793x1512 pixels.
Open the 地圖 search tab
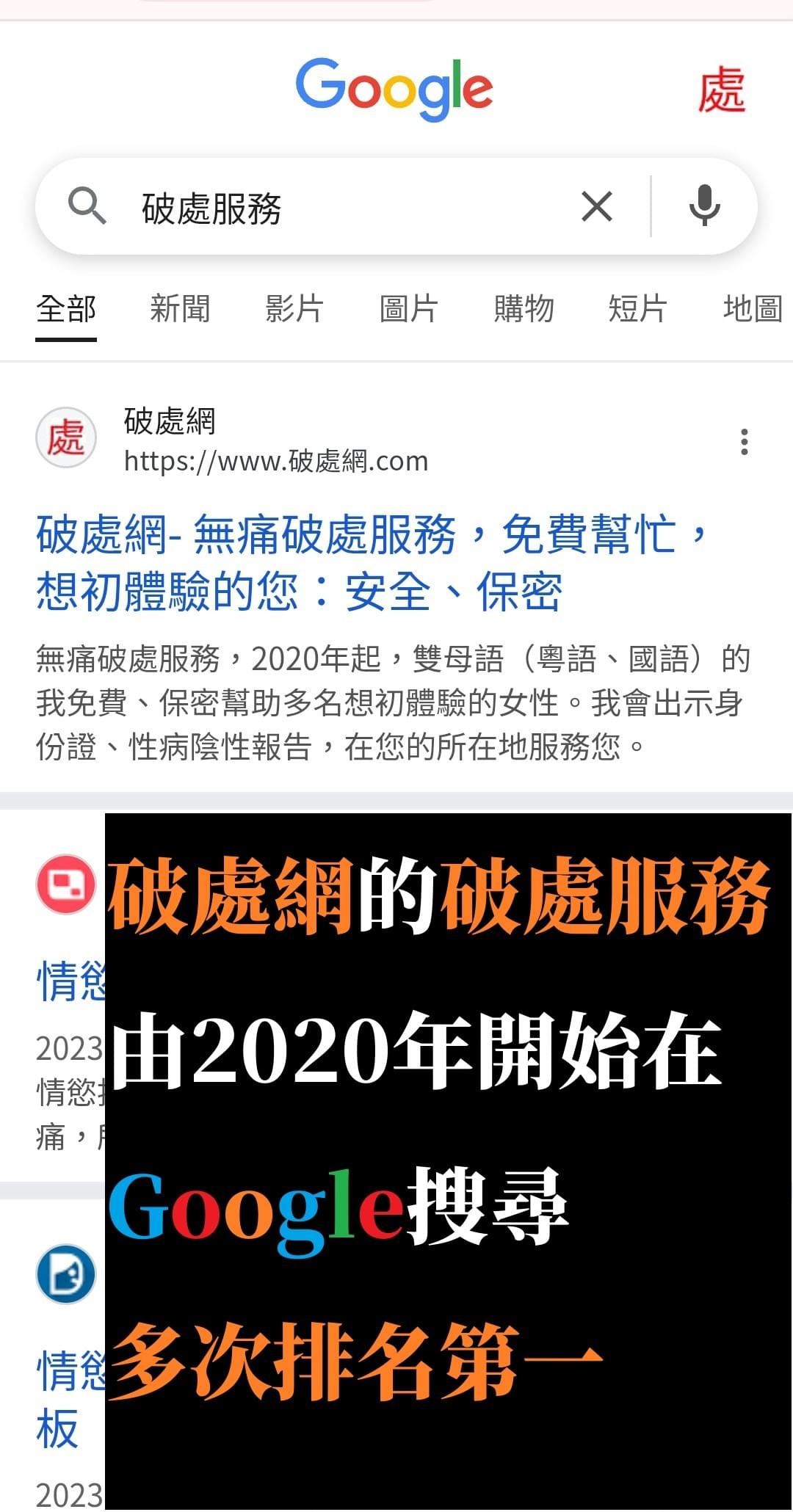tap(751, 308)
